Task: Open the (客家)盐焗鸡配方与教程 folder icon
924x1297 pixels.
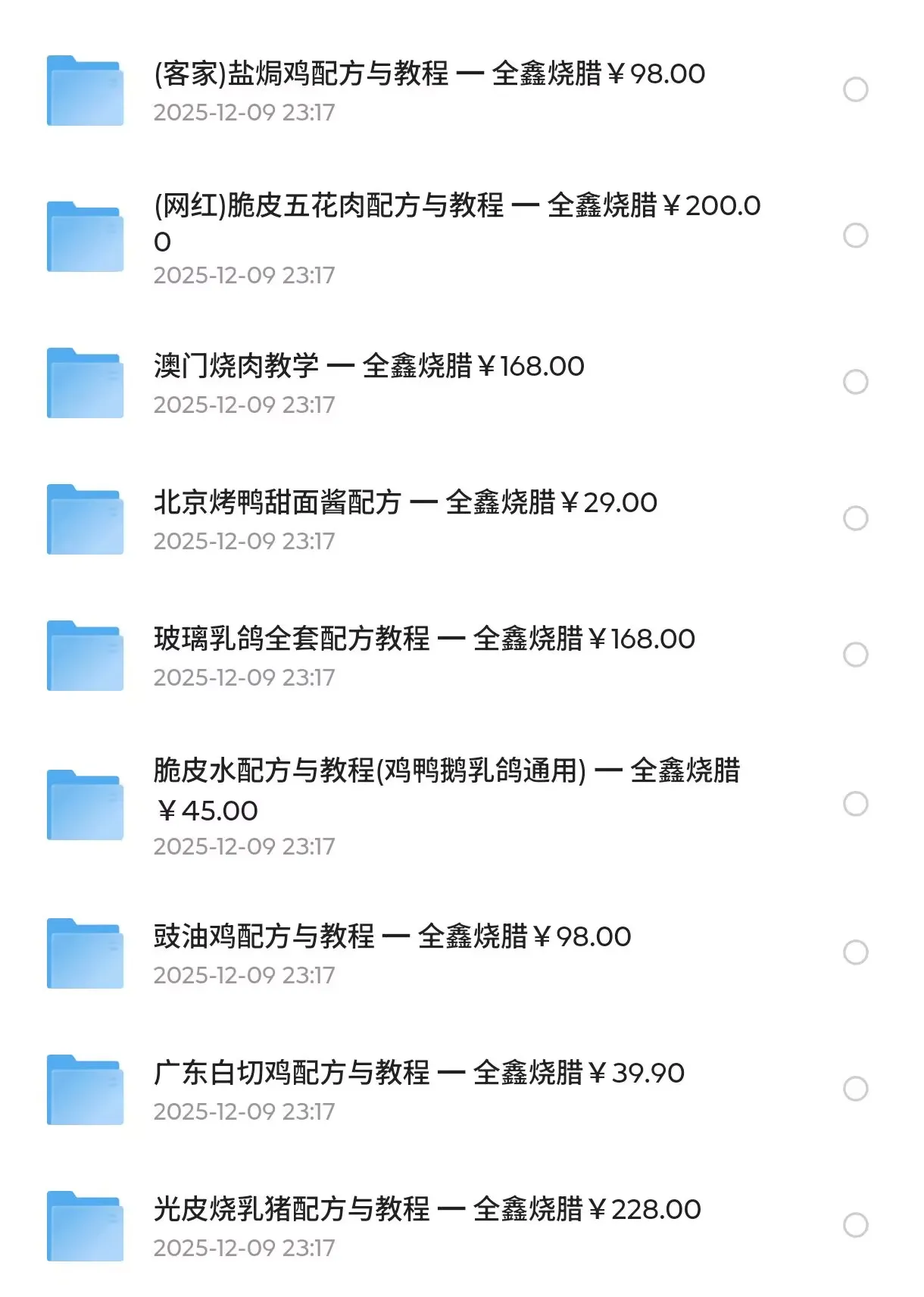Action: point(85,91)
